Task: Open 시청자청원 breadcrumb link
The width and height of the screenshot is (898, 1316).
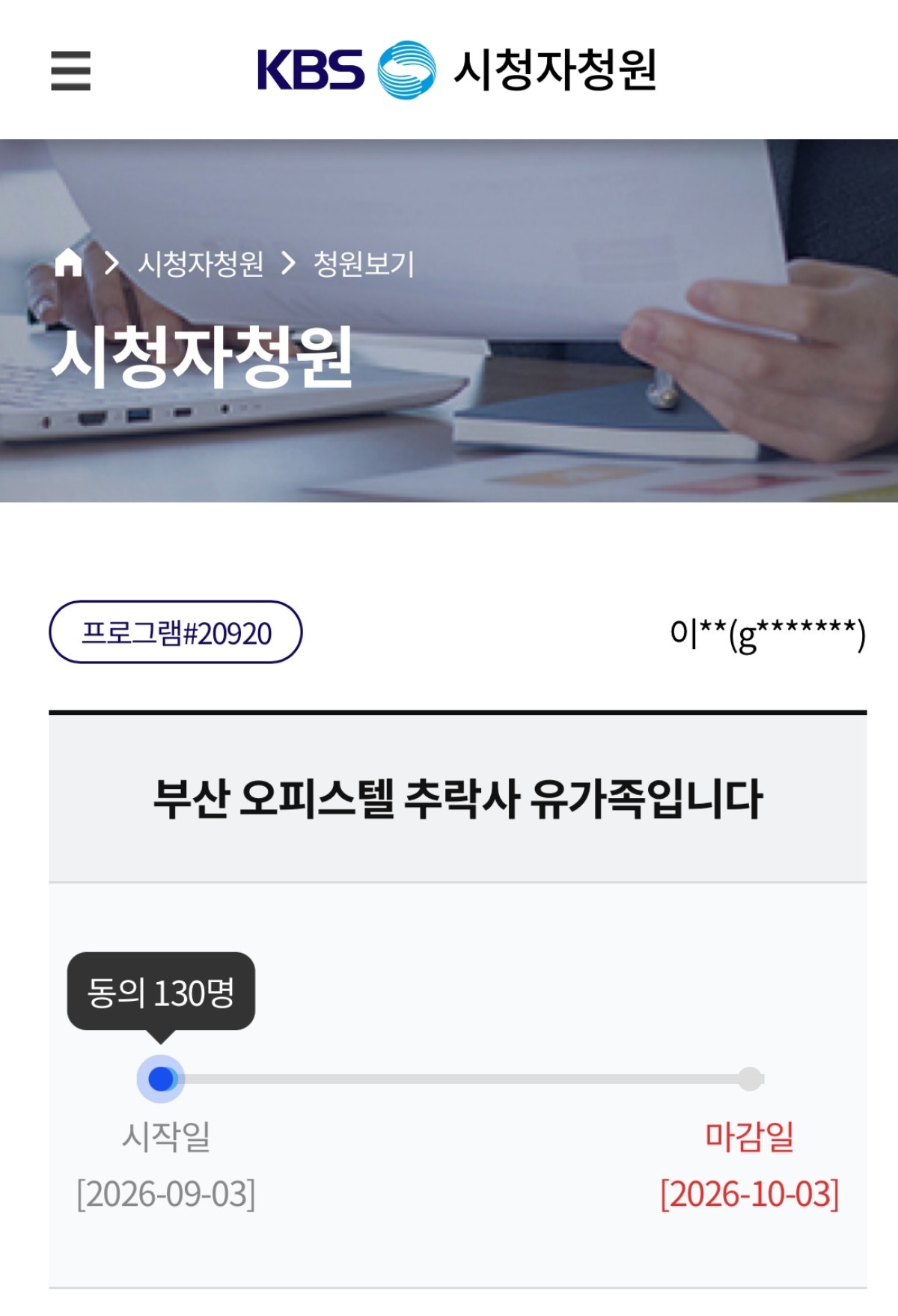Action: click(201, 263)
